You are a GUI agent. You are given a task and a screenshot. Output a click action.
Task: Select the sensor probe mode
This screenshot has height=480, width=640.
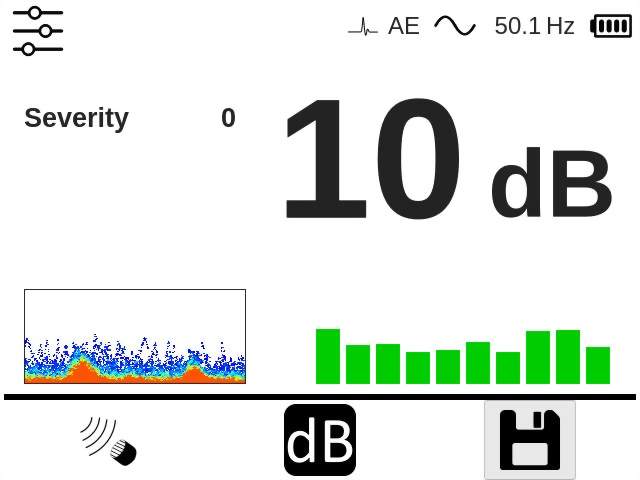108,441
